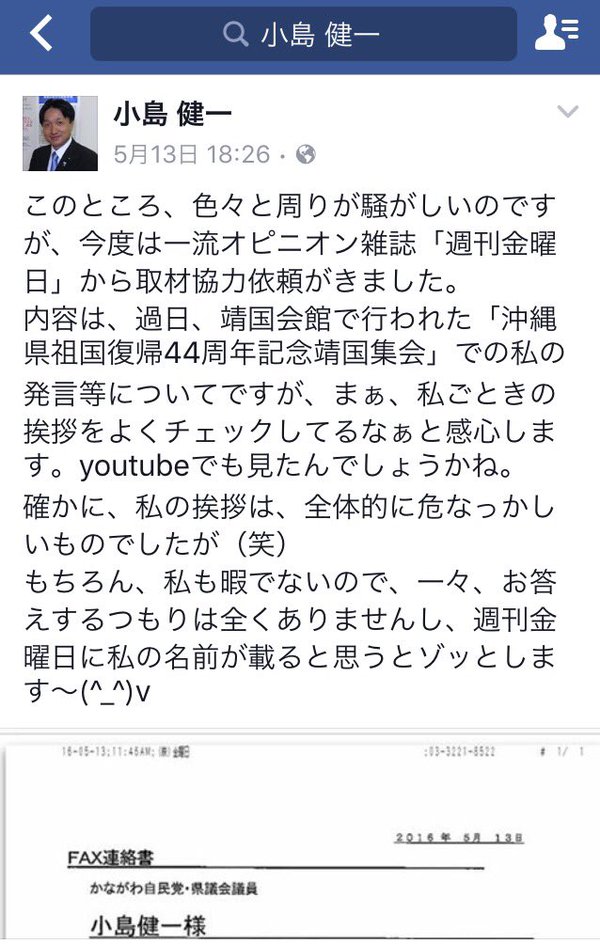This screenshot has height=944, width=600.
Task: Open the post timestamp 5月13日 18:26
Action: 192,155
